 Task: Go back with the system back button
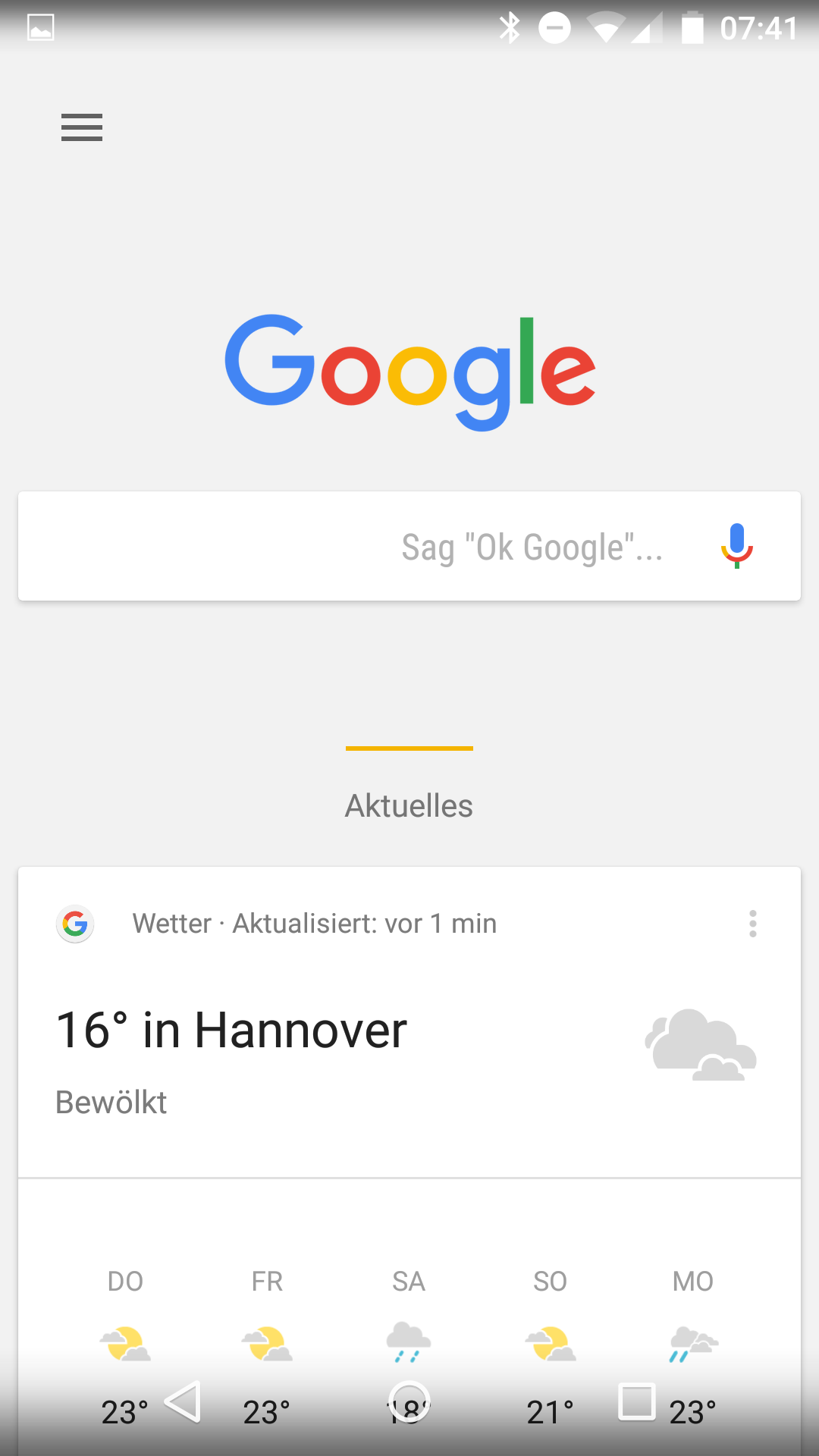183,1401
